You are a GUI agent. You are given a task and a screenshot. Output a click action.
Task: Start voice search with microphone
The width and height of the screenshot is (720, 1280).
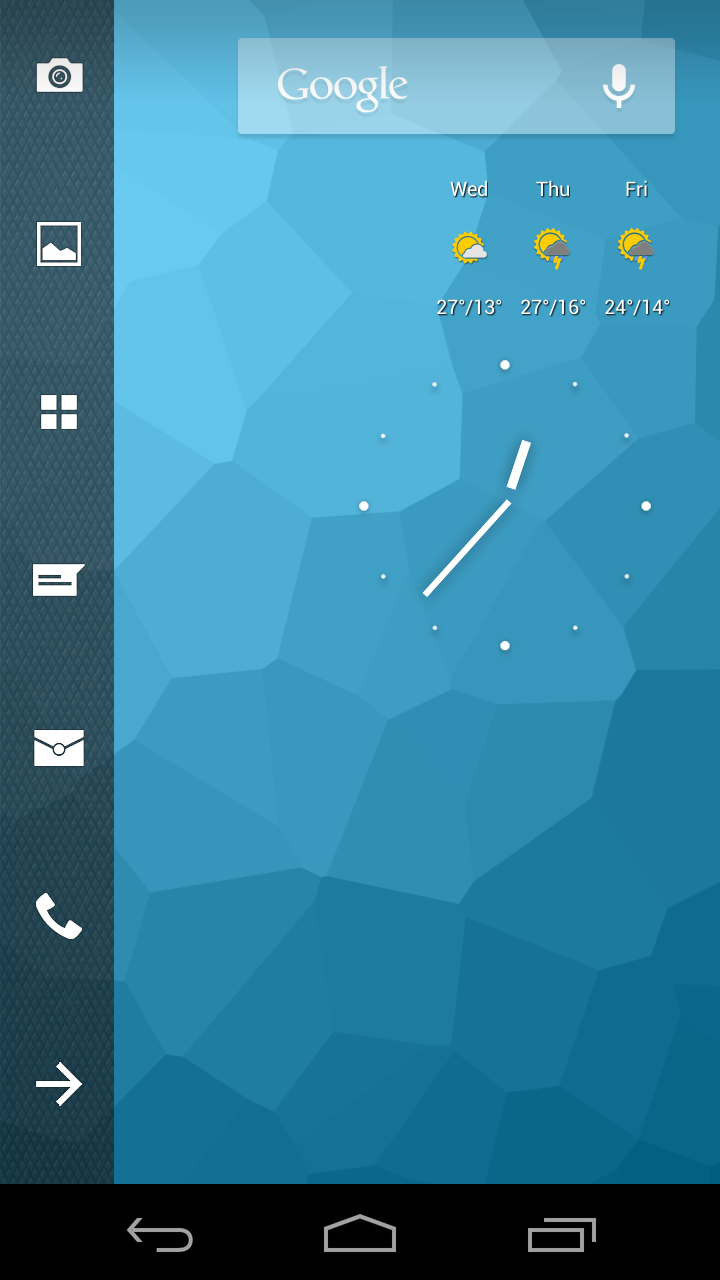coord(619,86)
